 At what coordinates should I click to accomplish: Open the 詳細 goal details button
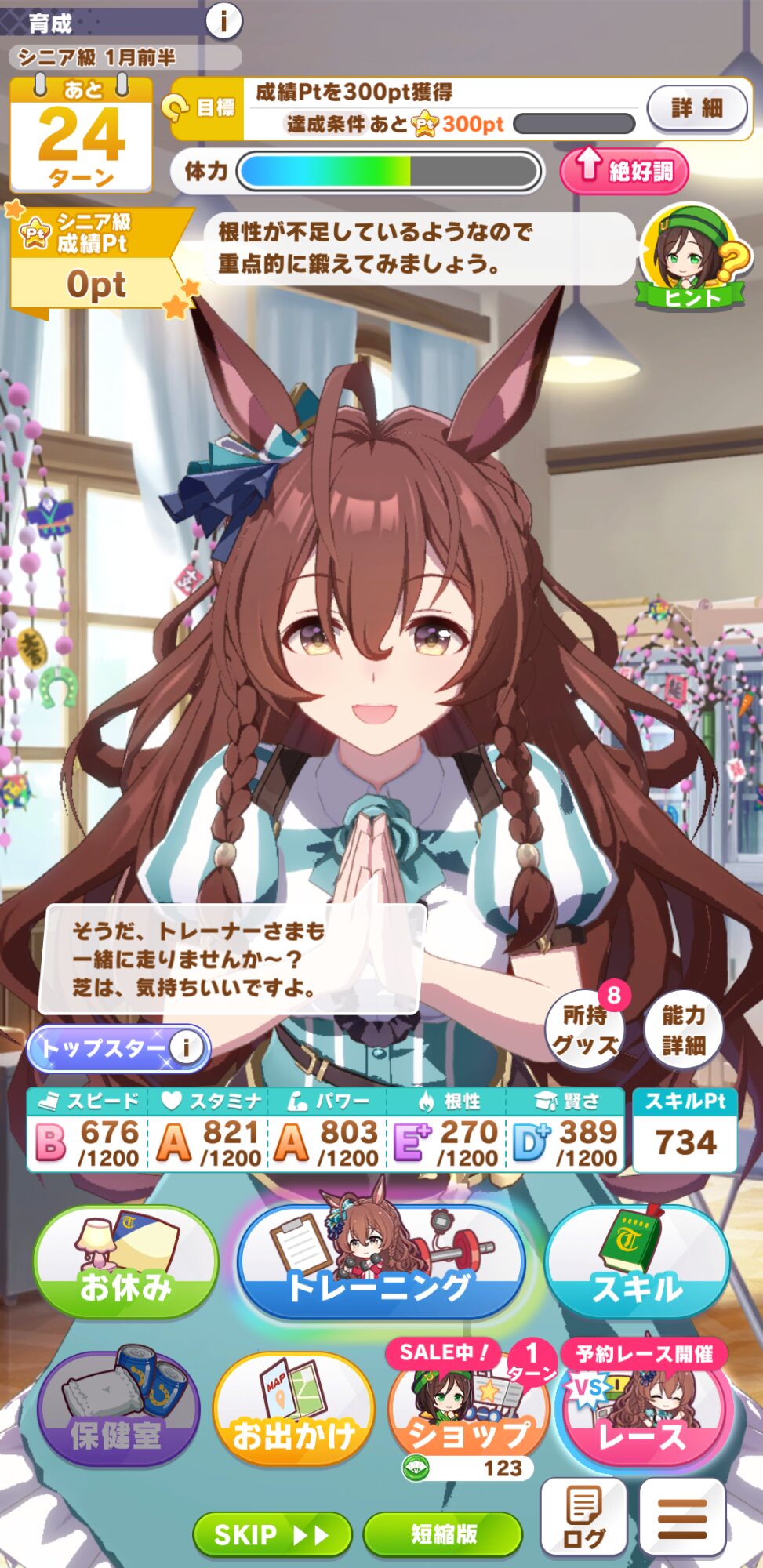coord(696,108)
